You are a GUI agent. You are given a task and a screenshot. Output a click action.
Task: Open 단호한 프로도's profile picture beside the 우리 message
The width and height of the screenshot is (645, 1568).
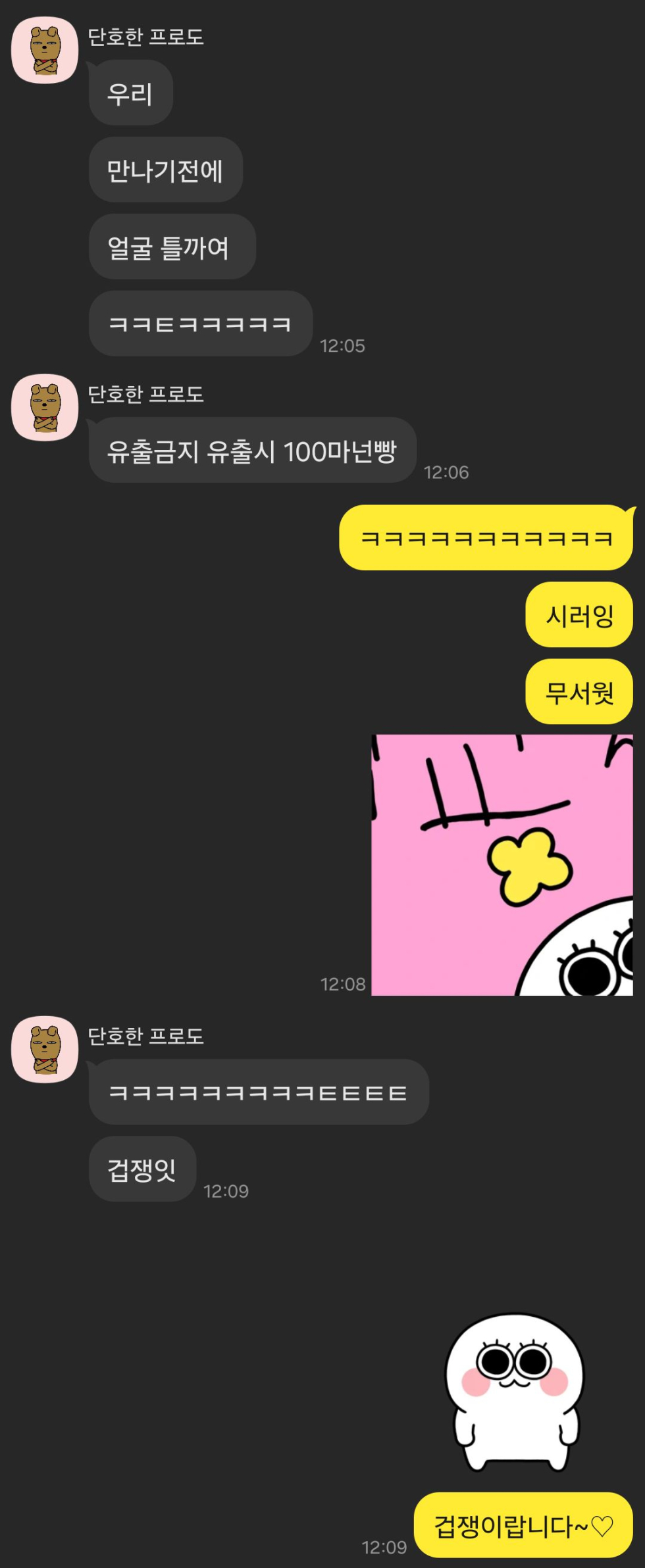[x=45, y=51]
